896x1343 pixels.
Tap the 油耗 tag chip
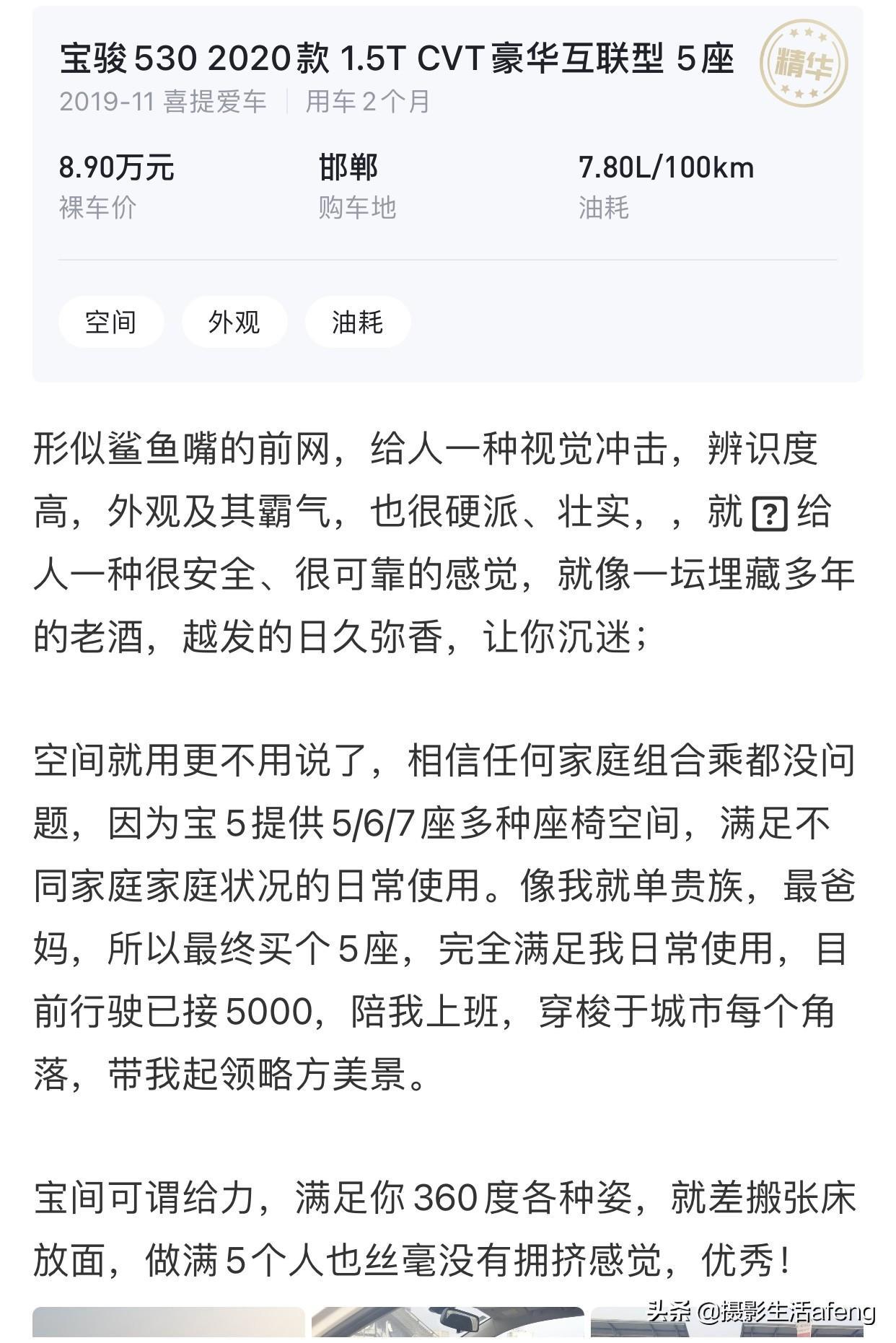click(357, 322)
